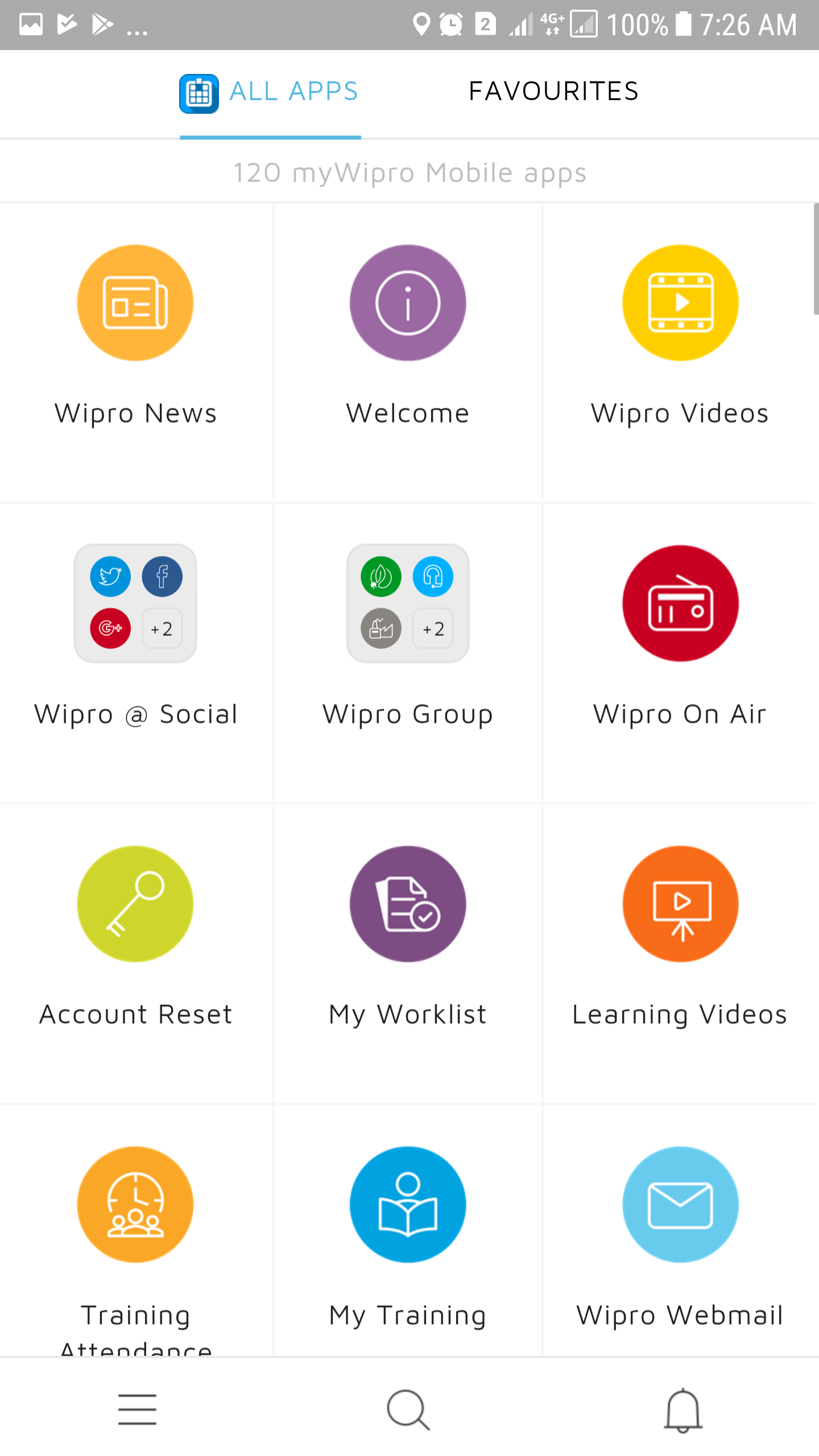Open Training Attendance
Viewport: 819px width, 1456px height.
click(x=135, y=1205)
